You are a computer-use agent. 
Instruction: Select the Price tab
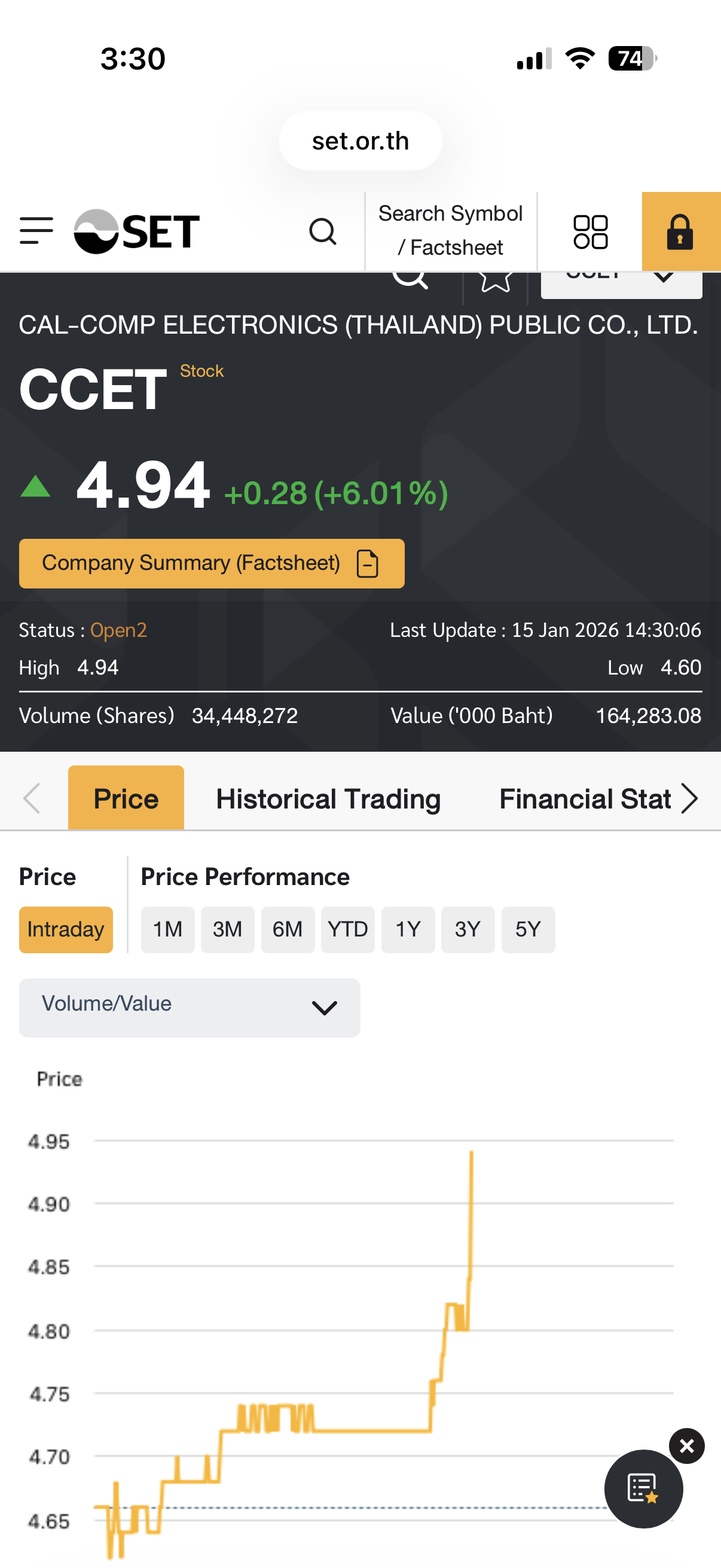(x=126, y=798)
